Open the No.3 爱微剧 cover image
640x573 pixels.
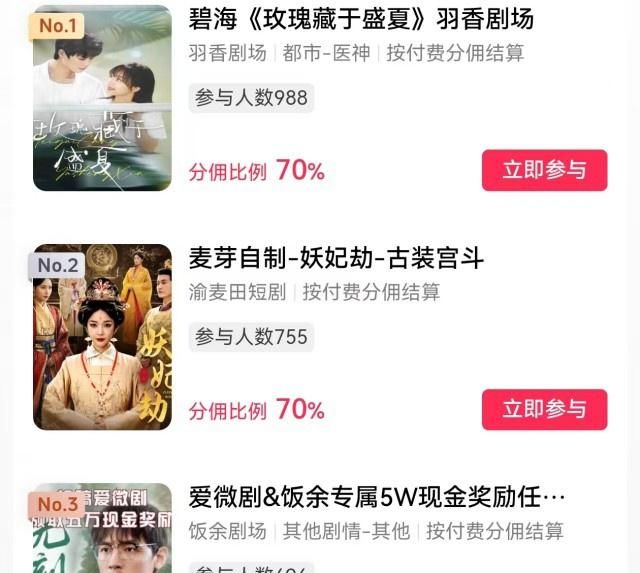pos(102,530)
